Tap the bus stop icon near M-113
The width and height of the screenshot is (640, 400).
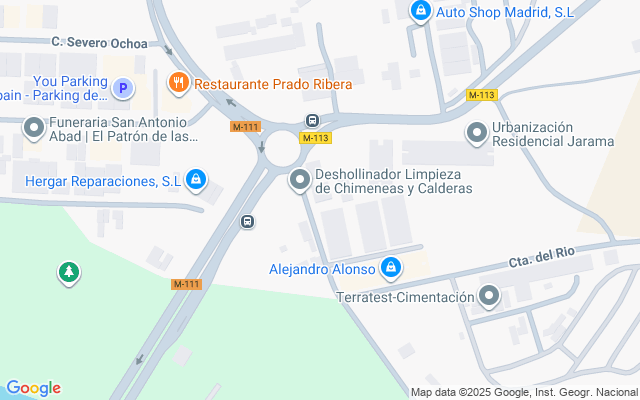click(x=313, y=121)
